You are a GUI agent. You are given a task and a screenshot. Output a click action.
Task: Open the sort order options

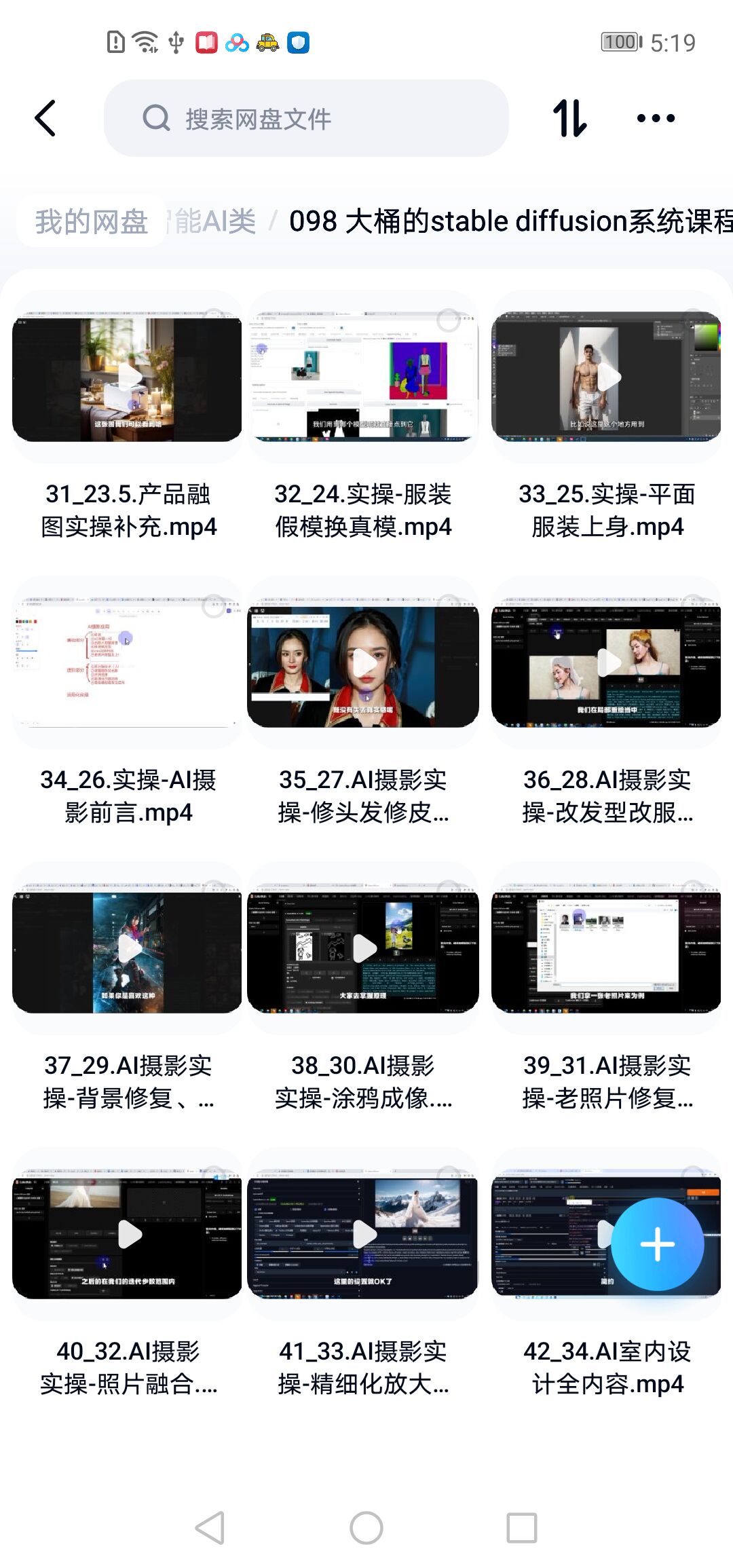[x=569, y=119]
